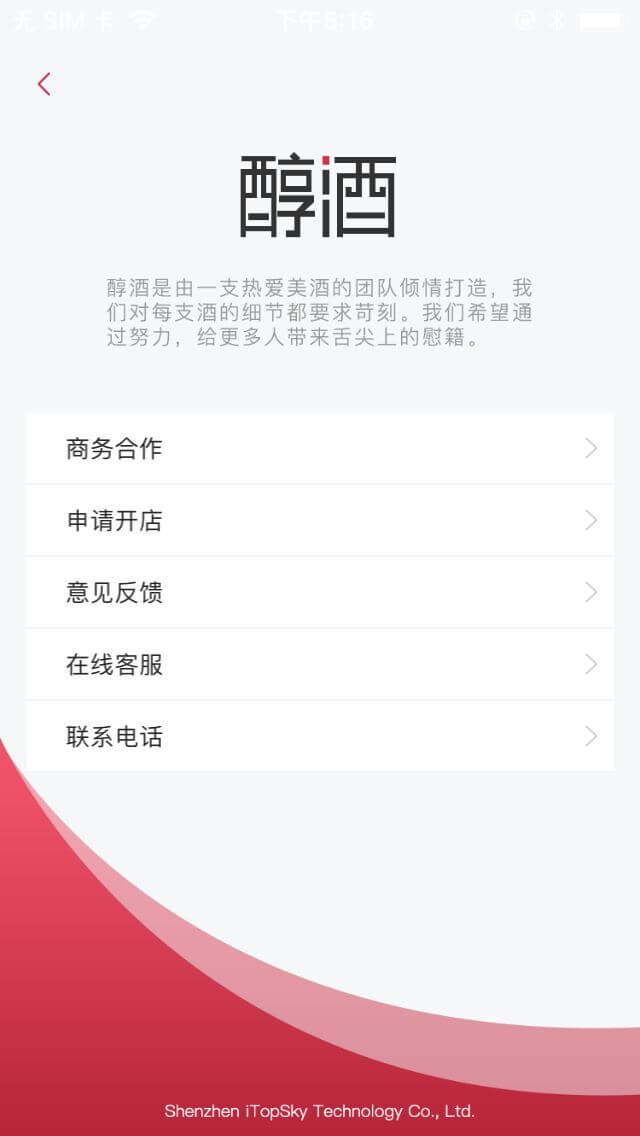Open the 商务合作 row
Screen dimensions: 640x1136
pyautogui.click(x=320, y=449)
